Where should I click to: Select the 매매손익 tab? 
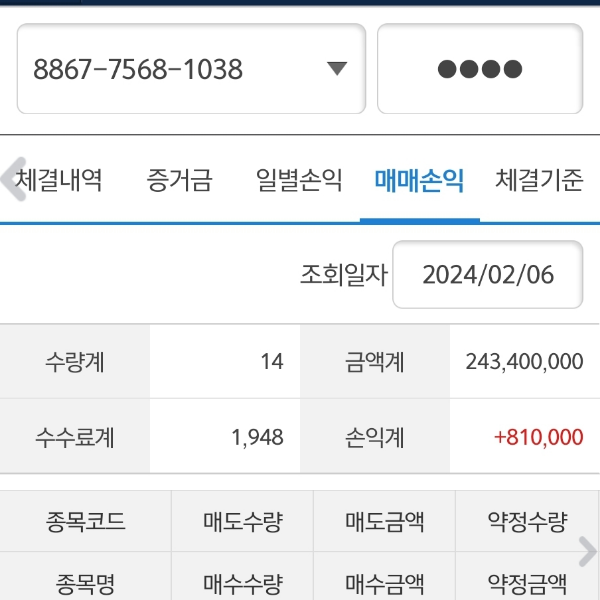click(x=419, y=181)
